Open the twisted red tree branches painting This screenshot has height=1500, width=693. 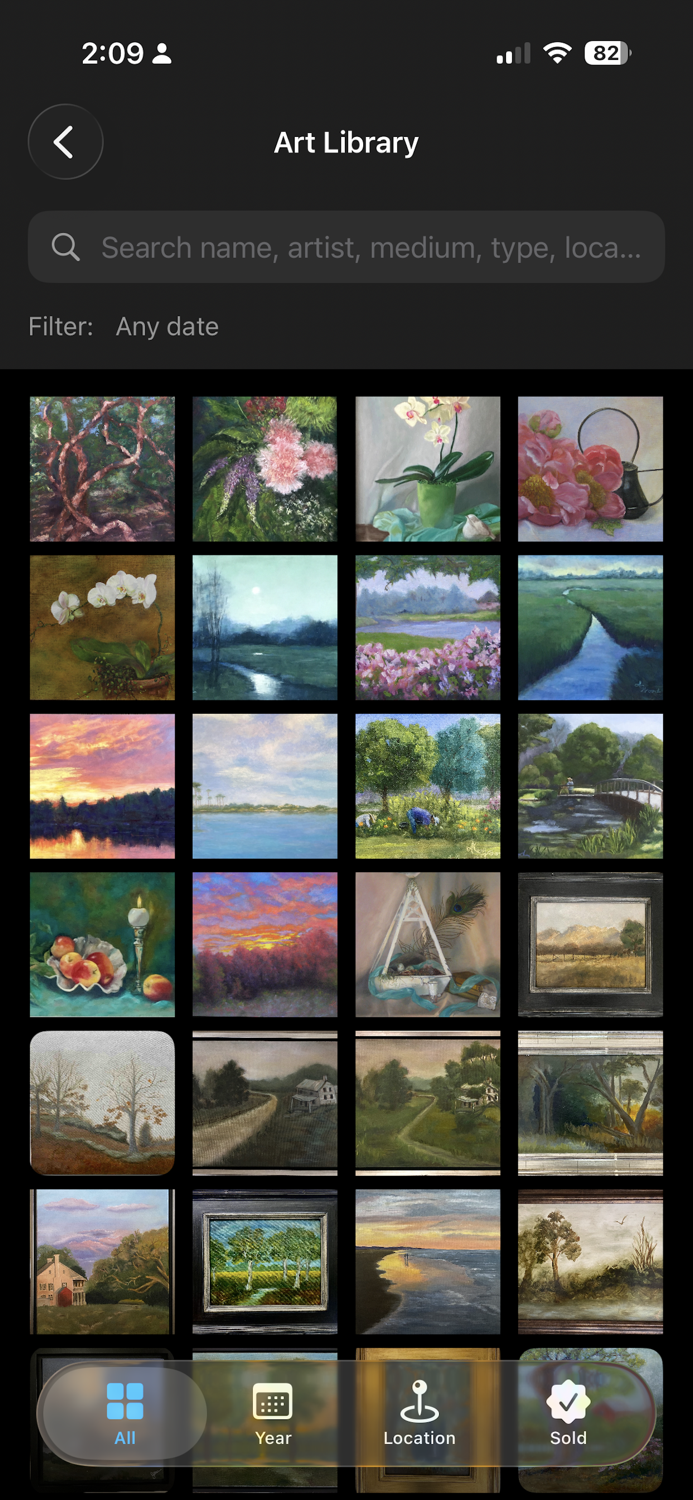point(102,469)
